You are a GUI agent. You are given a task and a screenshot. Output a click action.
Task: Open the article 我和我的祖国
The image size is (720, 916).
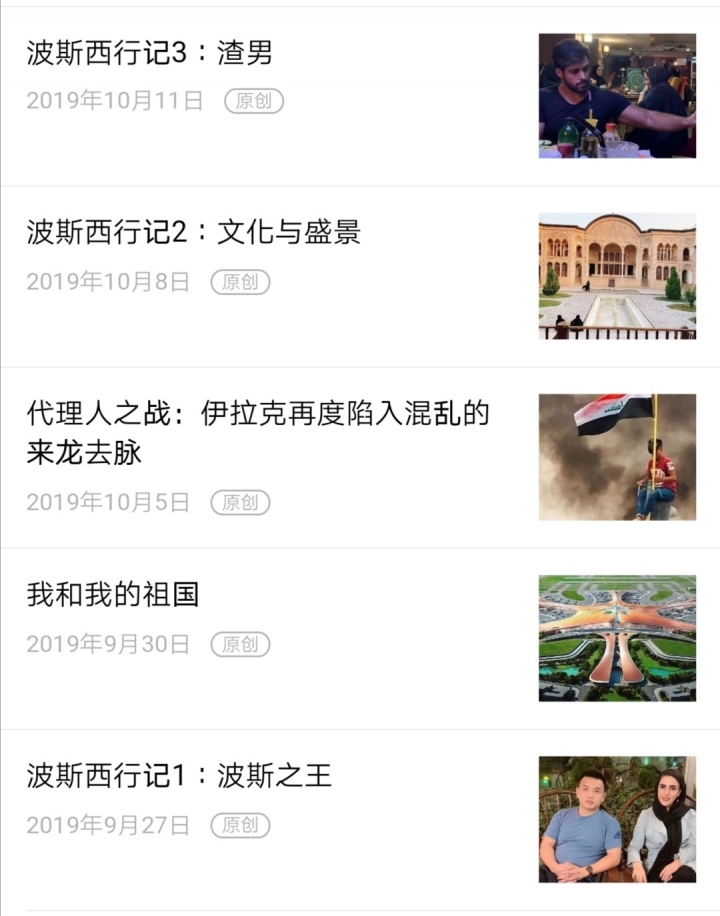click(x=113, y=595)
